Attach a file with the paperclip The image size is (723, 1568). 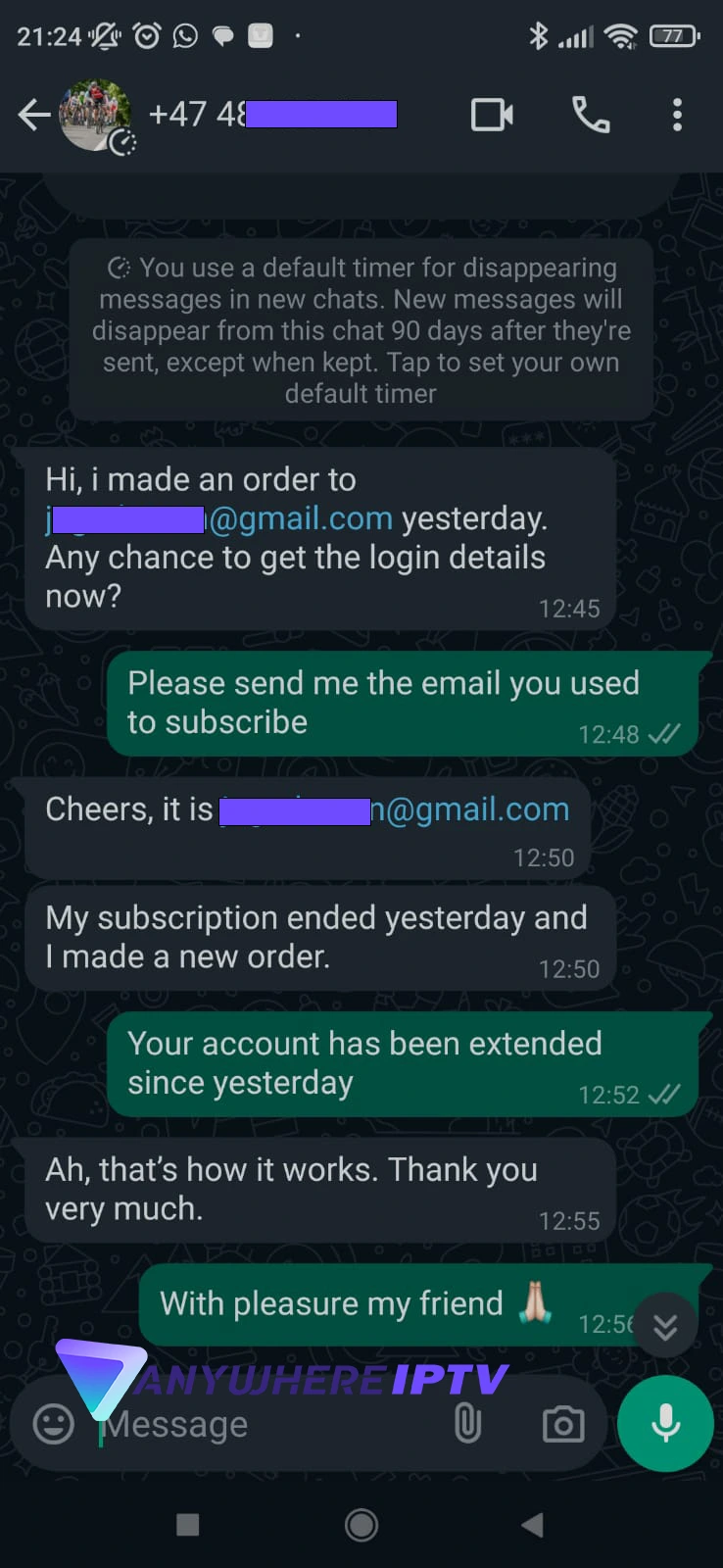(468, 1423)
